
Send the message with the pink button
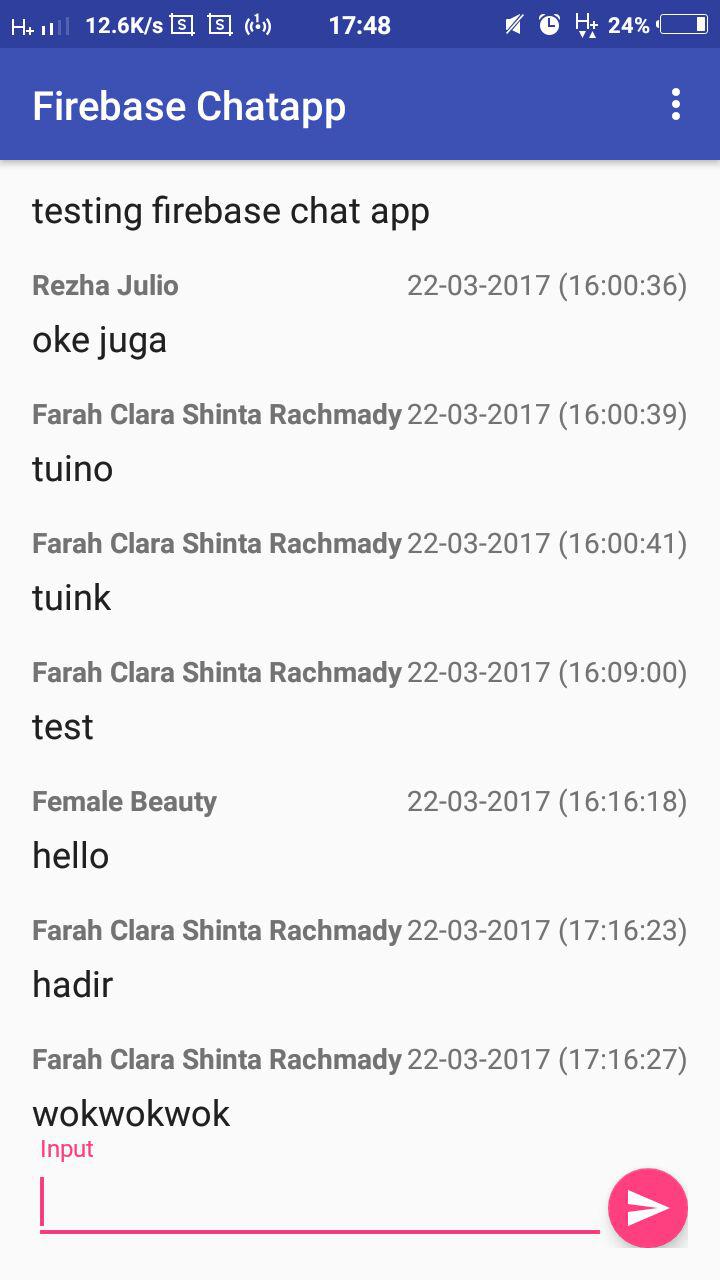click(x=648, y=1208)
